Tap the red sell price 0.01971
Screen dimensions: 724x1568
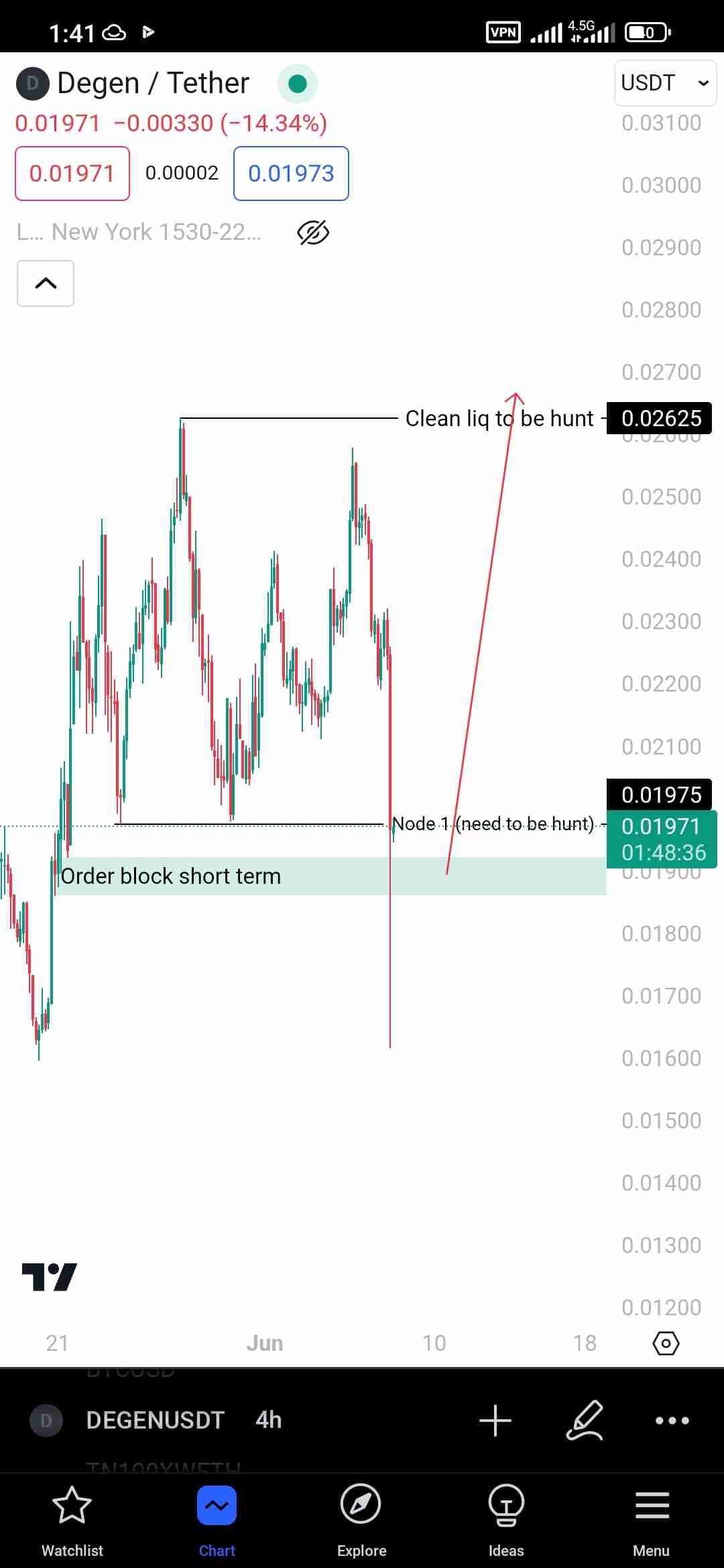72,174
